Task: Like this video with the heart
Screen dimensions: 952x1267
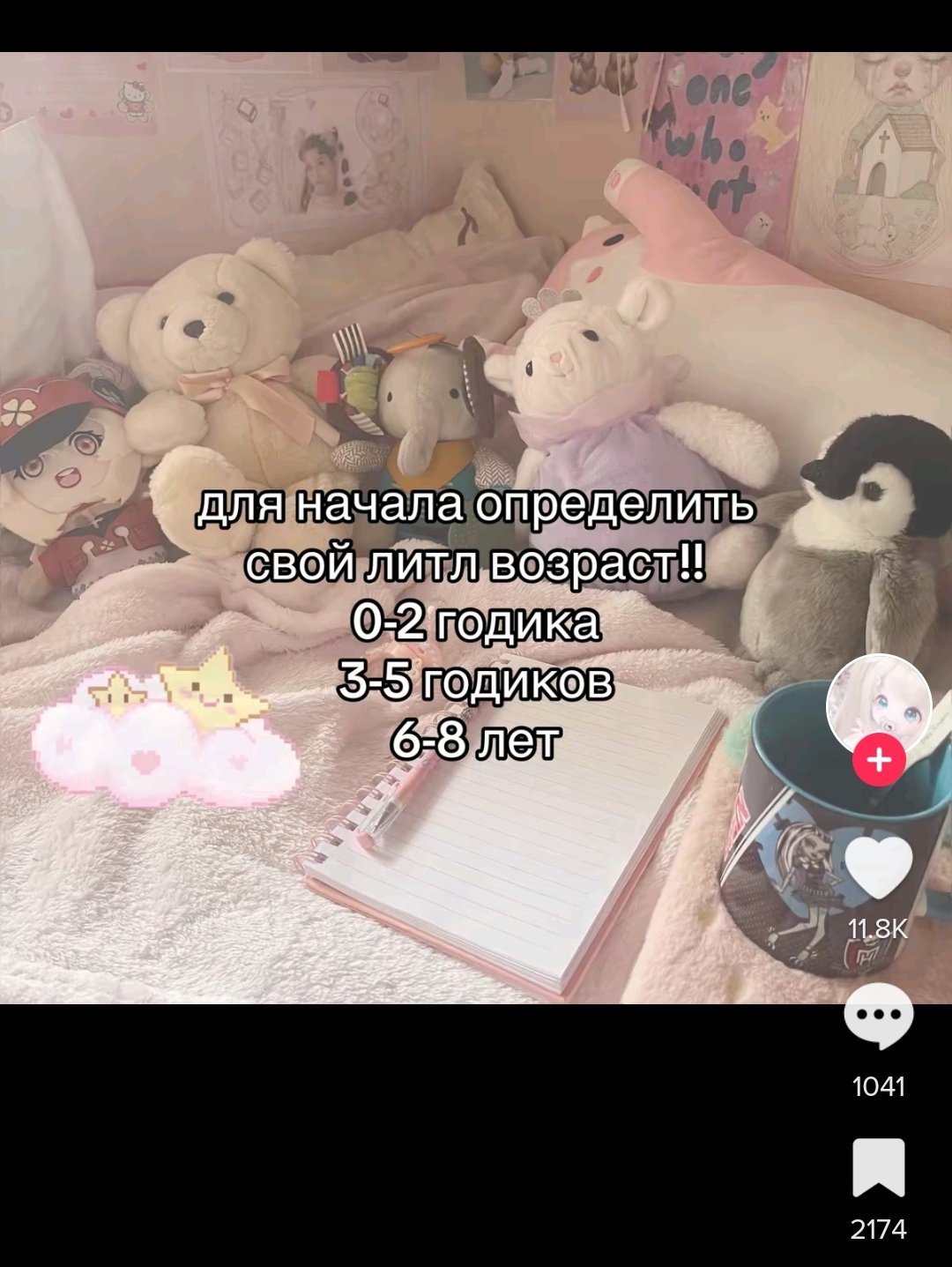Action: [878, 868]
